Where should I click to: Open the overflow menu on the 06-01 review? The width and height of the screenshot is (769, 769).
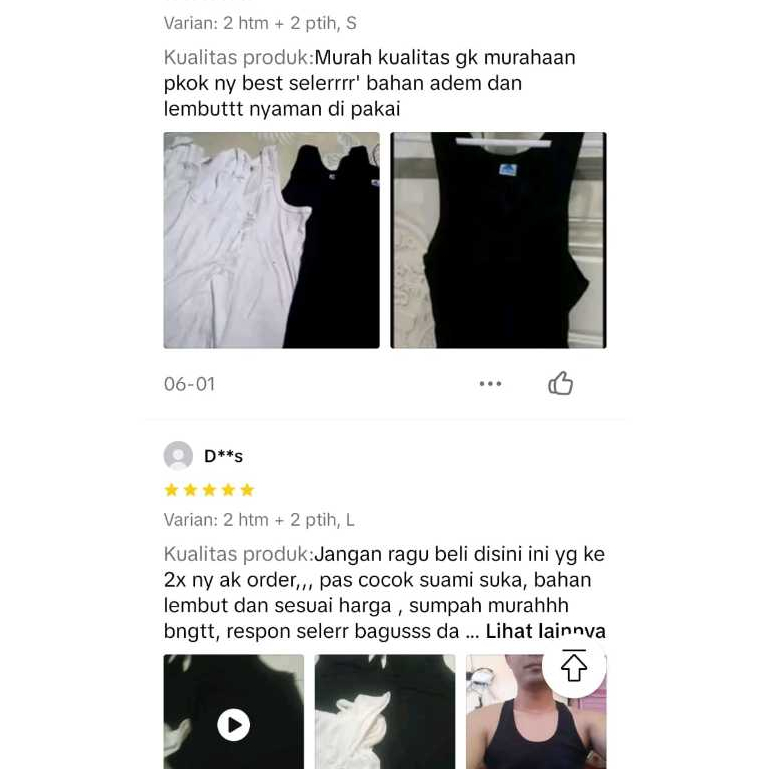pyautogui.click(x=490, y=384)
